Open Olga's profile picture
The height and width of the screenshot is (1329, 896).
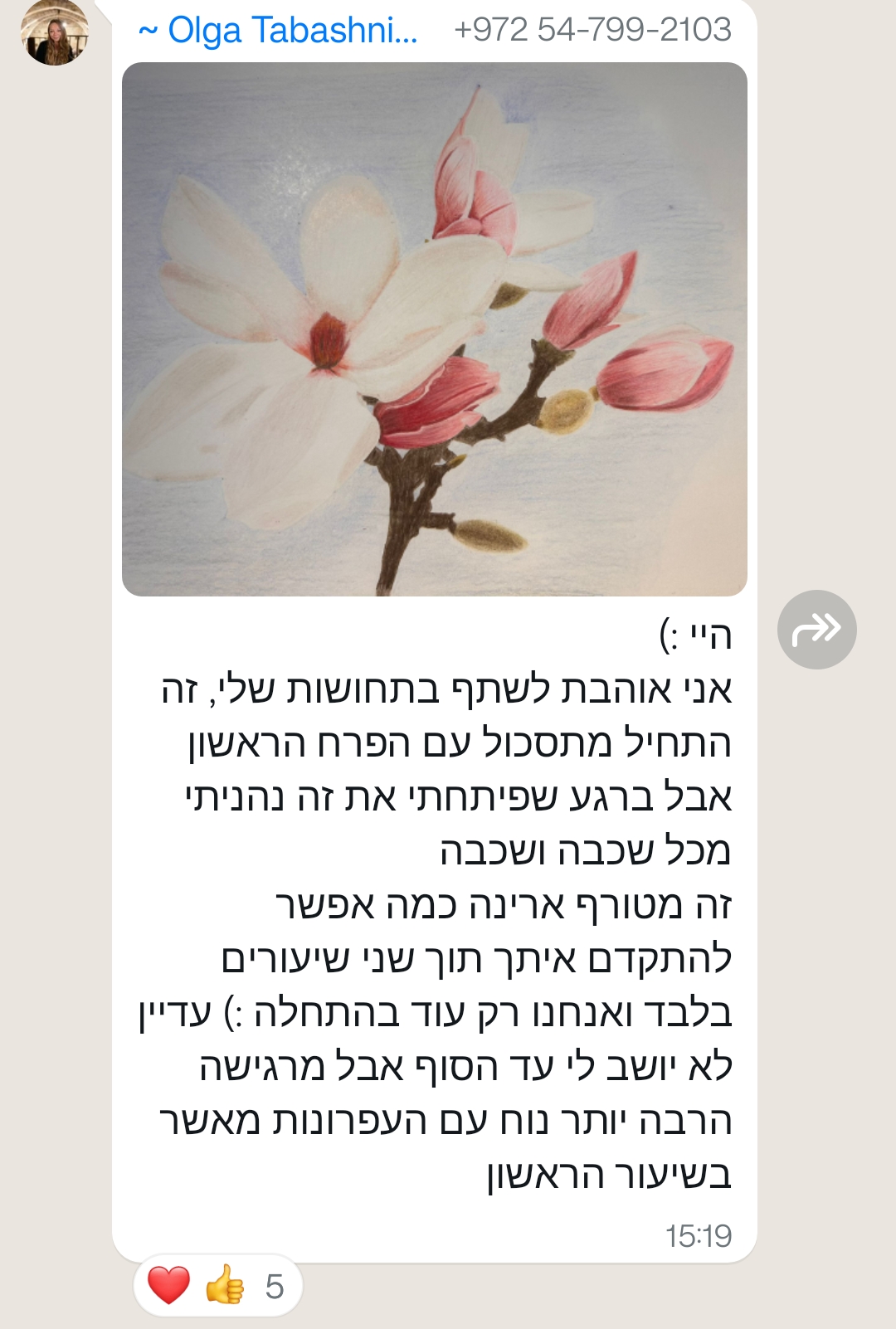(x=54, y=32)
